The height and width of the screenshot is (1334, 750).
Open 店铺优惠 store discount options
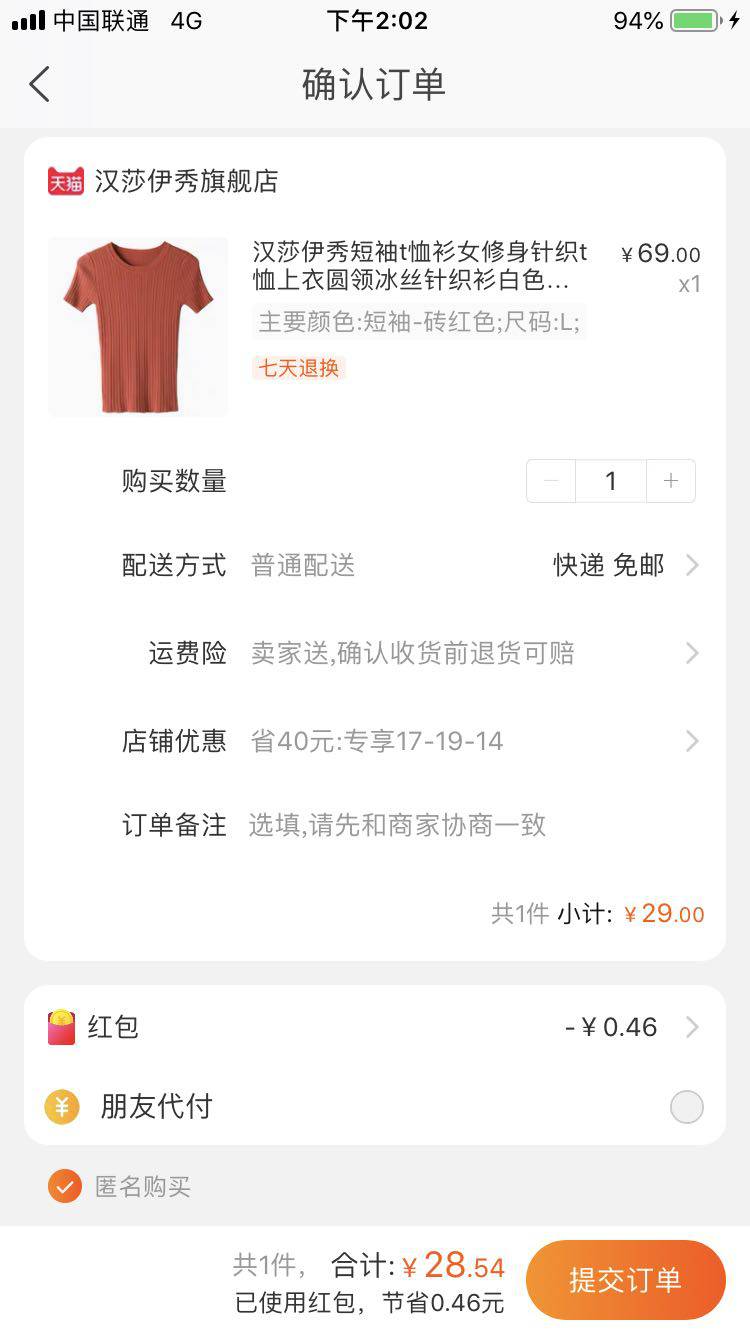410,741
